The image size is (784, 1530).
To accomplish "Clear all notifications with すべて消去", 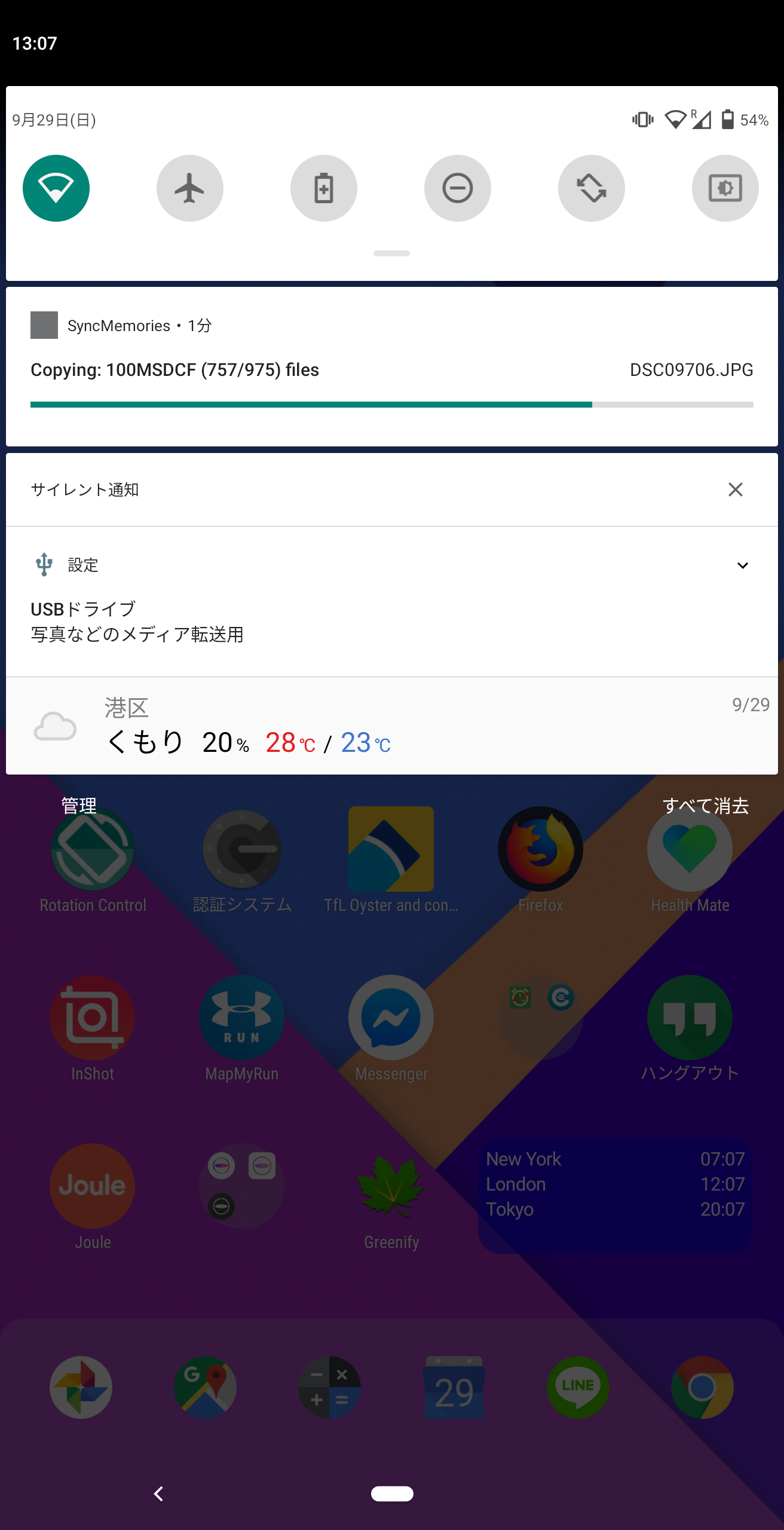I will 706,806.
